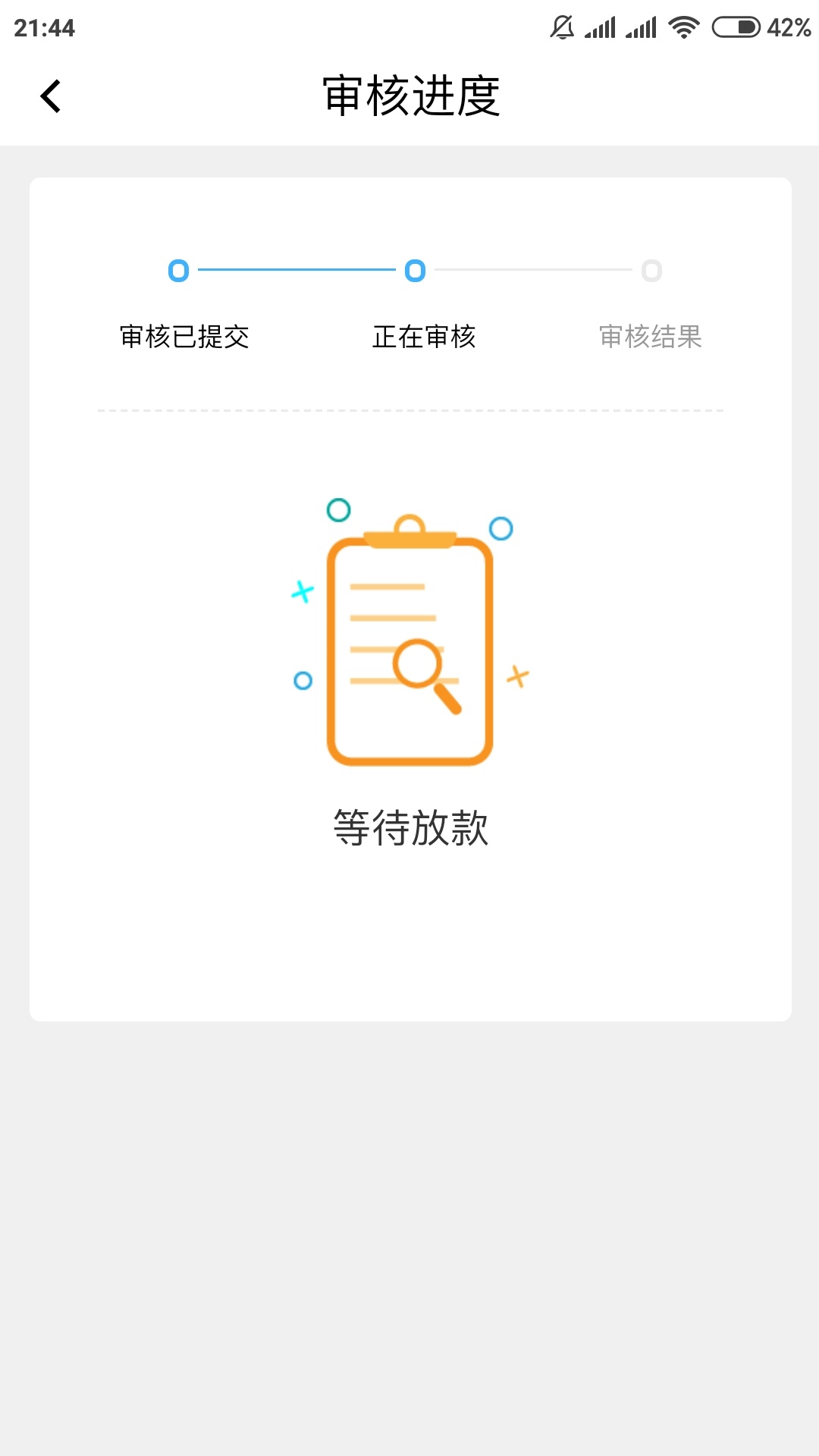Go back from the 审核进度 screen
Image resolution: width=819 pixels, height=1456 pixels.
tap(50, 96)
